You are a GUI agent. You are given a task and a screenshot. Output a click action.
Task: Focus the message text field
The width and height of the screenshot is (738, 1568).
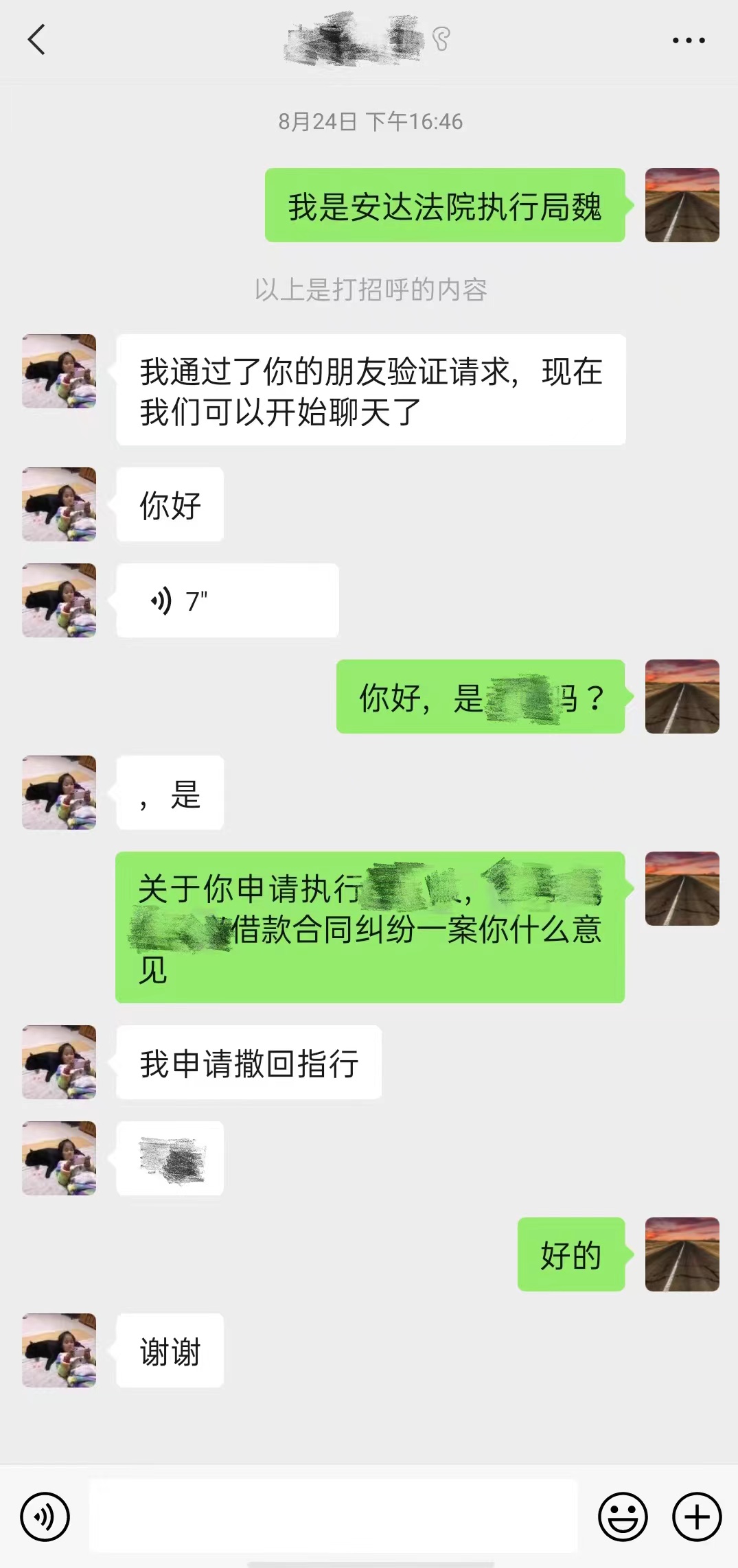click(334, 1516)
